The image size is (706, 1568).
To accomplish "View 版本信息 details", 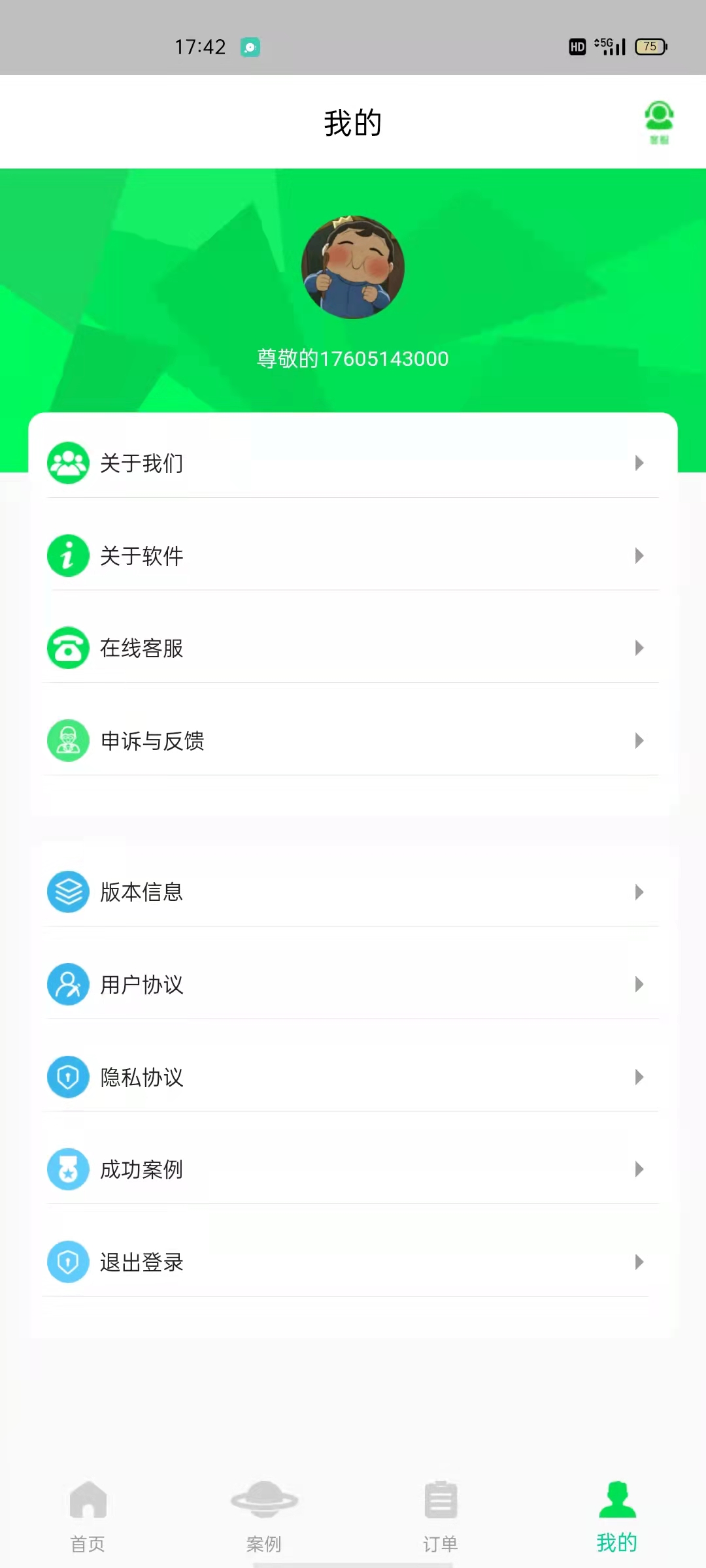I will [353, 892].
